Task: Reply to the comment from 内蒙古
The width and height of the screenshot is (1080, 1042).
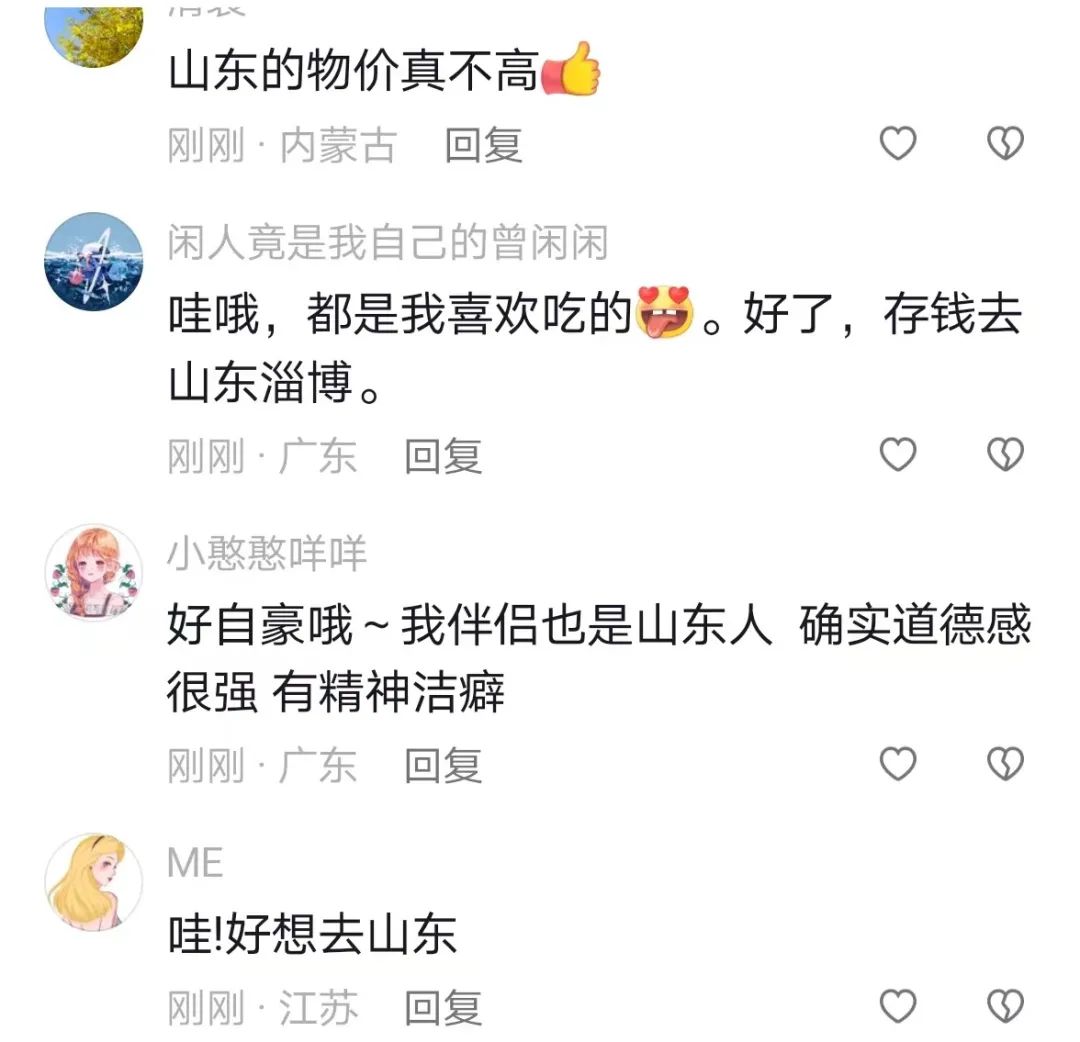Action: (484, 146)
